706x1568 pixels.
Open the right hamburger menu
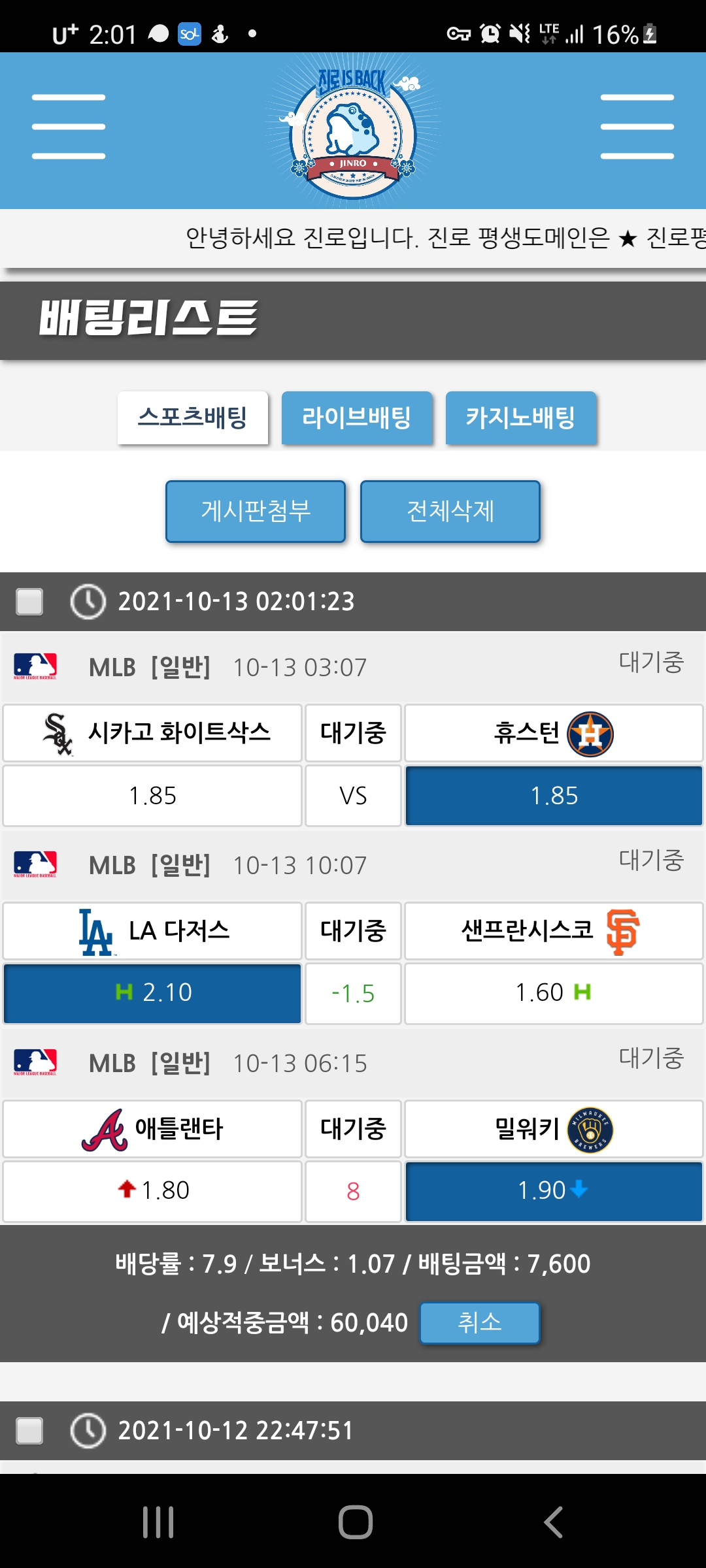(637, 126)
